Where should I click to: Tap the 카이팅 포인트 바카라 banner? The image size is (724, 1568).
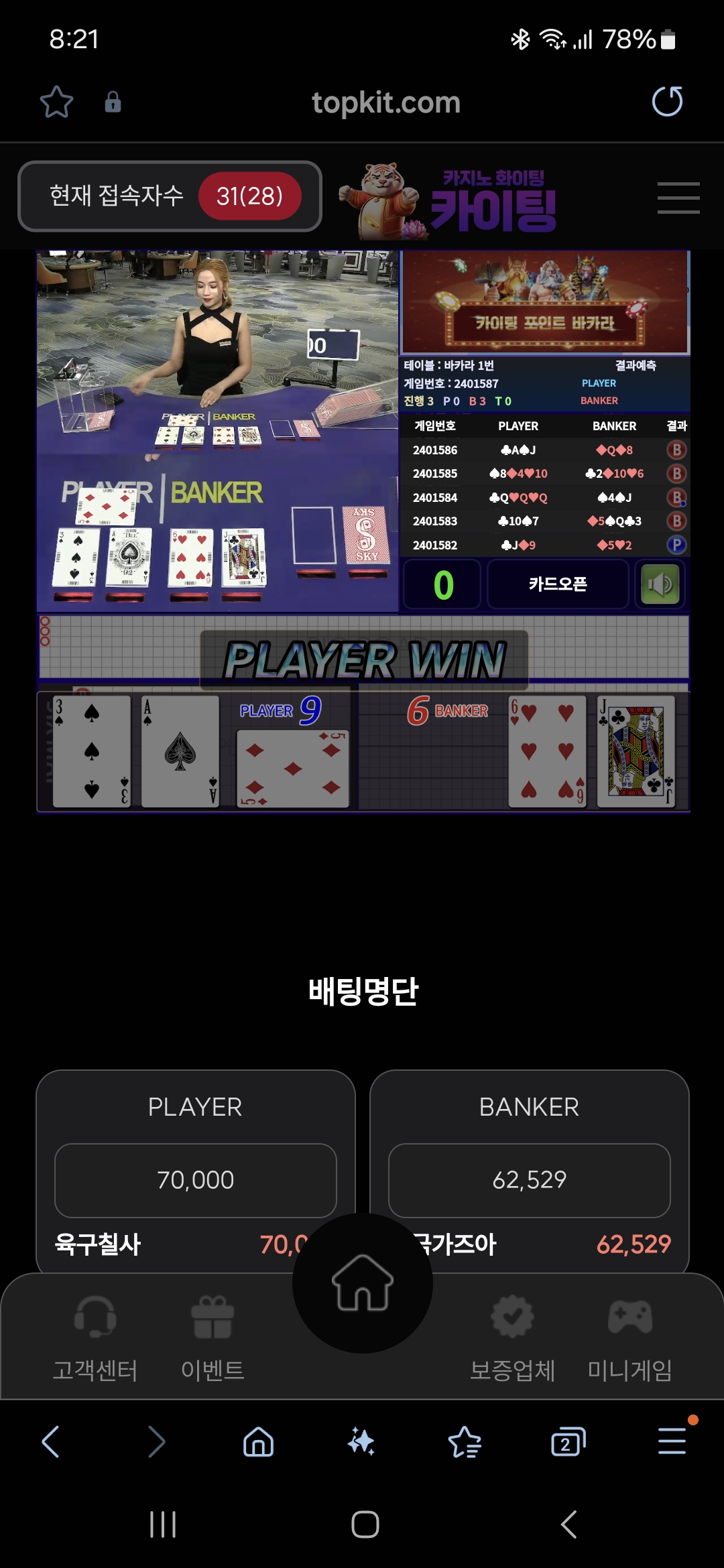point(545,303)
